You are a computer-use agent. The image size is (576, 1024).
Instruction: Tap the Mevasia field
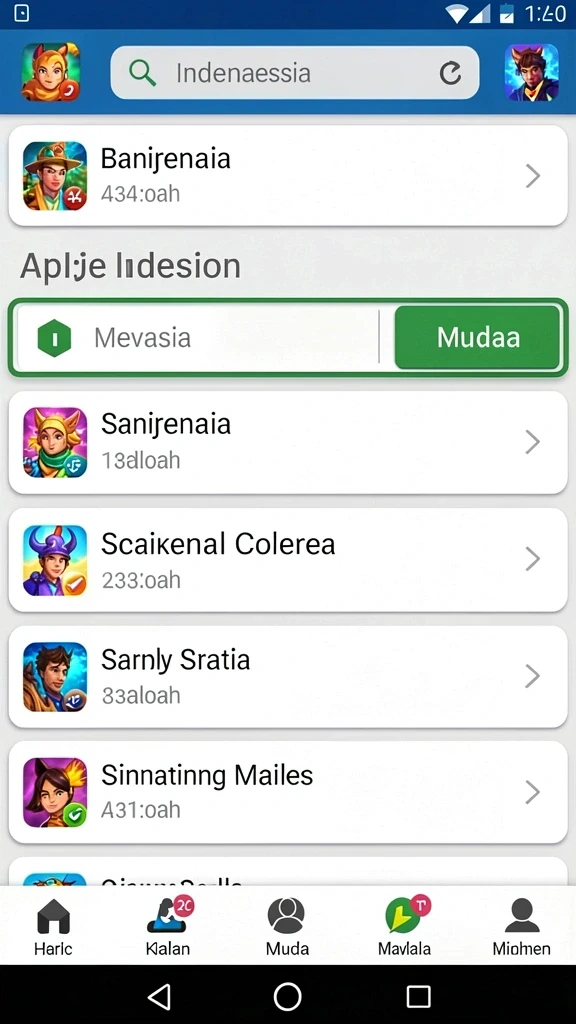click(196, 338)
